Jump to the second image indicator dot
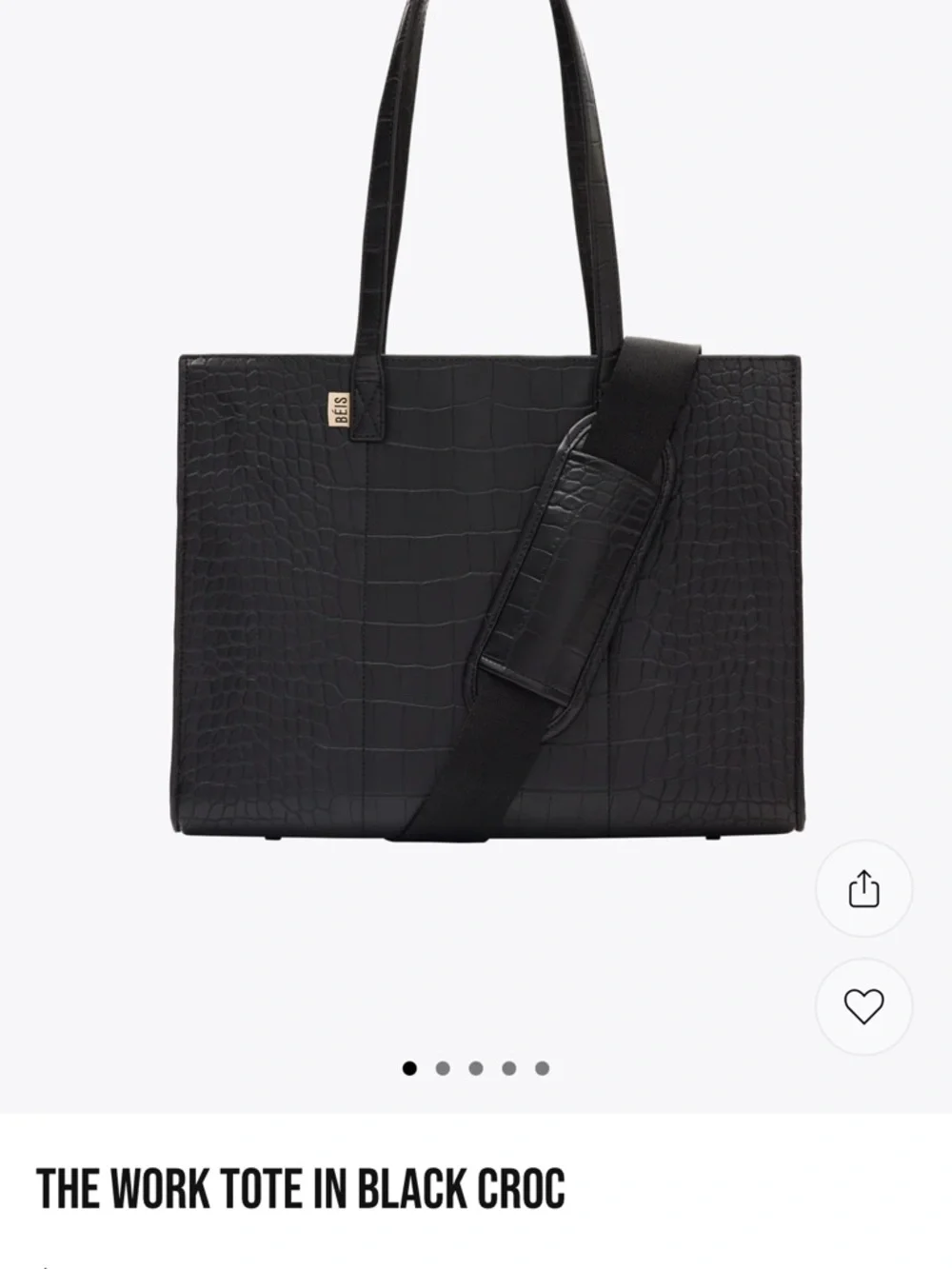This screenshot has height=1269, width=952. [x=443, y=1068]
